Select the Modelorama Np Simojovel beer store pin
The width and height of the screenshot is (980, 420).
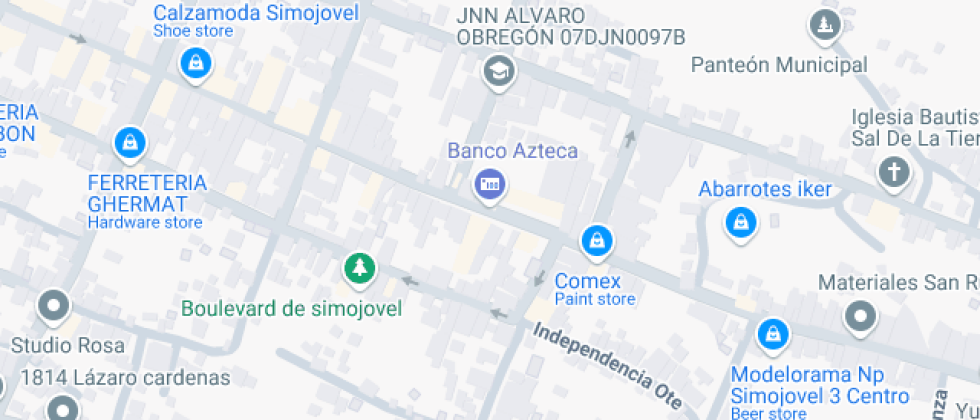point(771,335)
